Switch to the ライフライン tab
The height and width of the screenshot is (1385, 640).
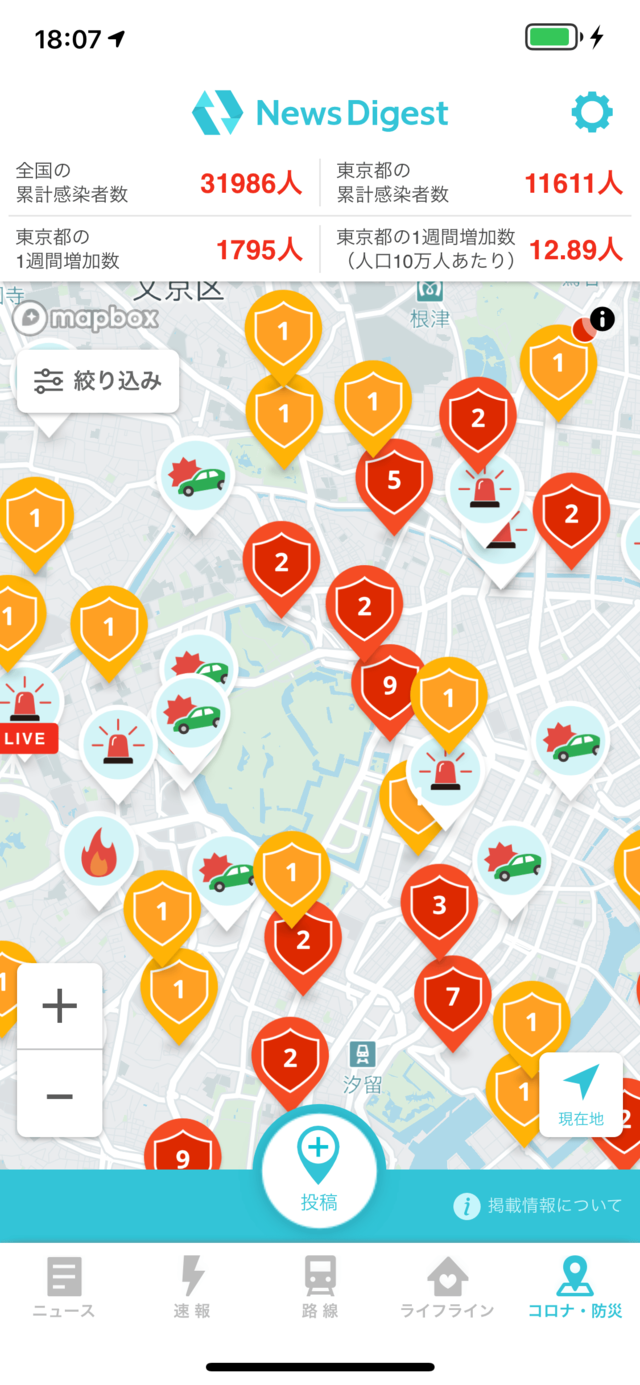click(x=447, y=1287)
